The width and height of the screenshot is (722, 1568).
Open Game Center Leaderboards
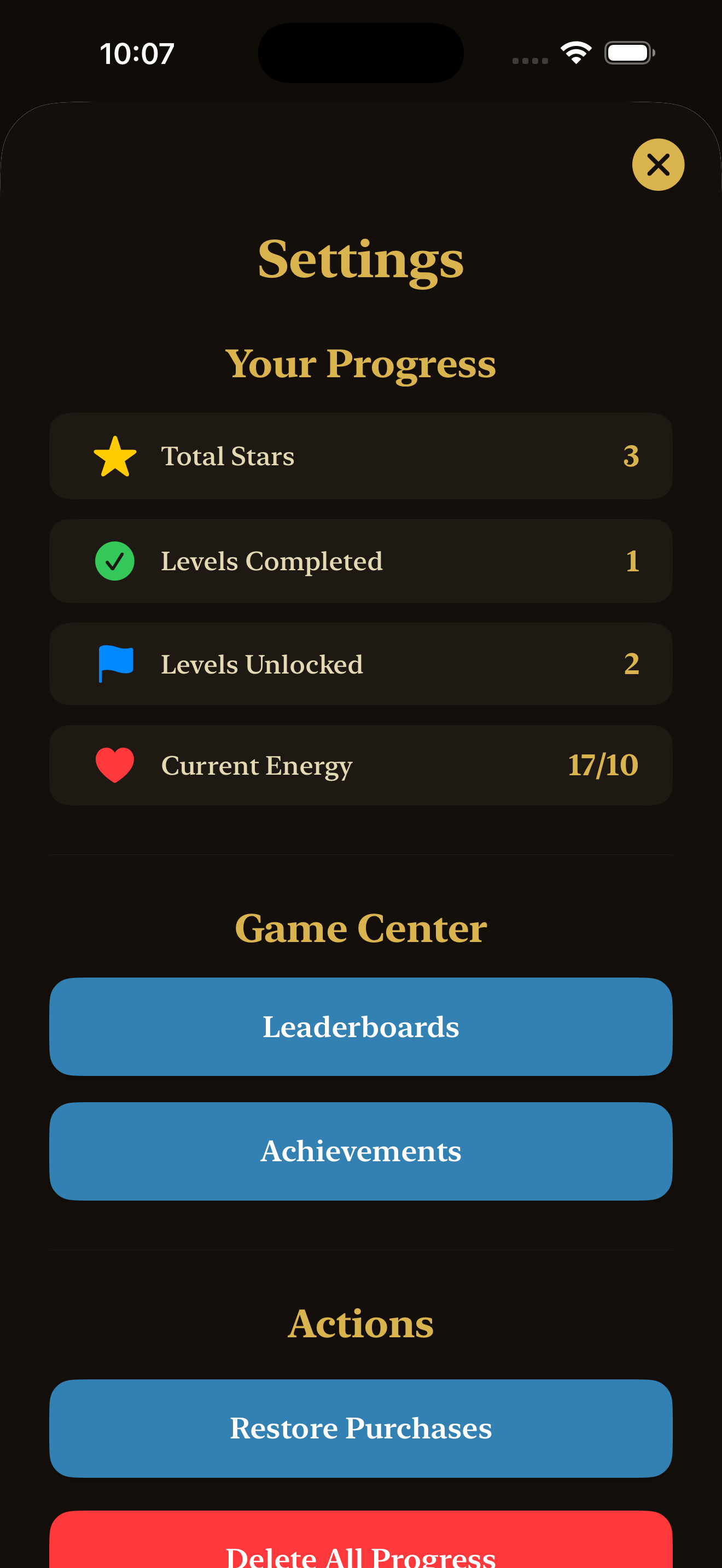361,1026
